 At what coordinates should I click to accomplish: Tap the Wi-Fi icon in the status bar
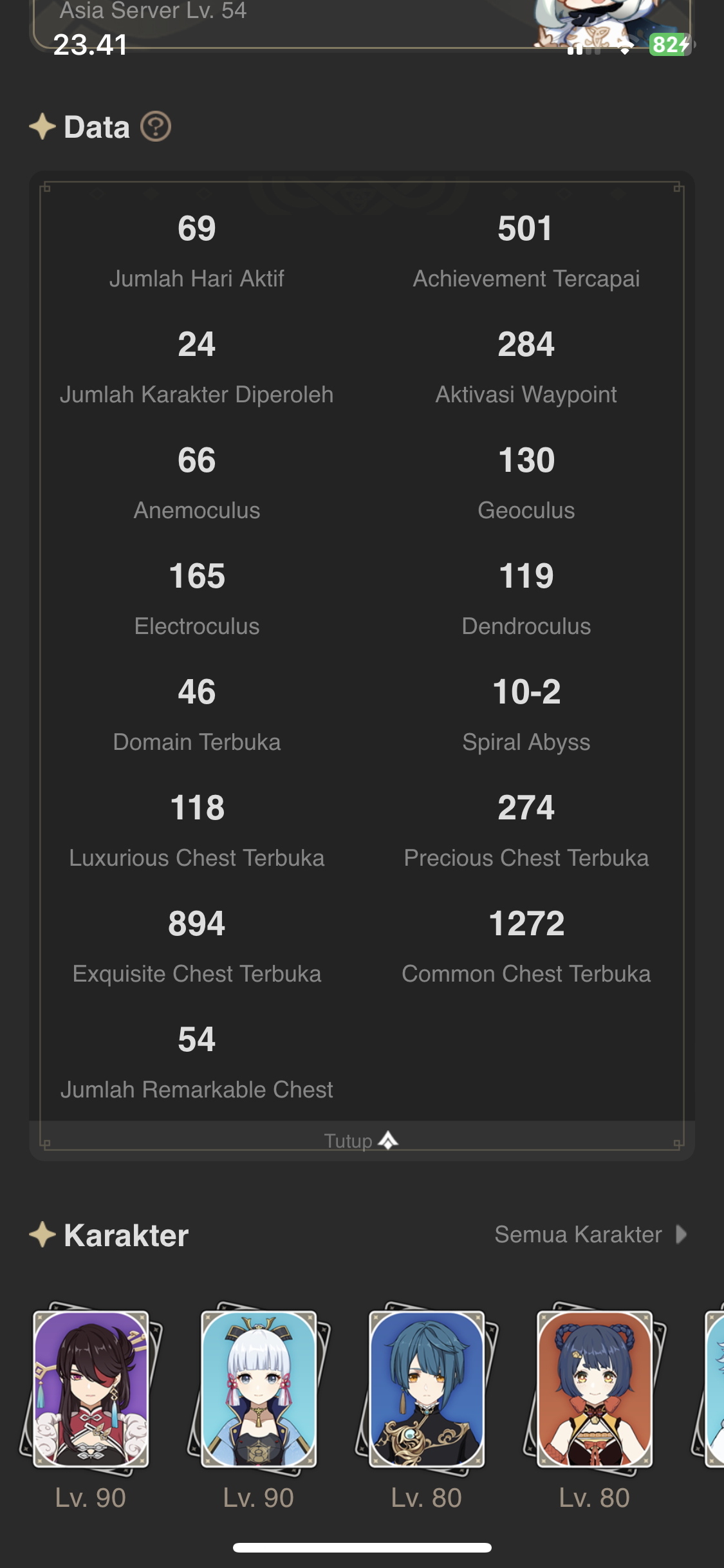(x=625, y=47)
